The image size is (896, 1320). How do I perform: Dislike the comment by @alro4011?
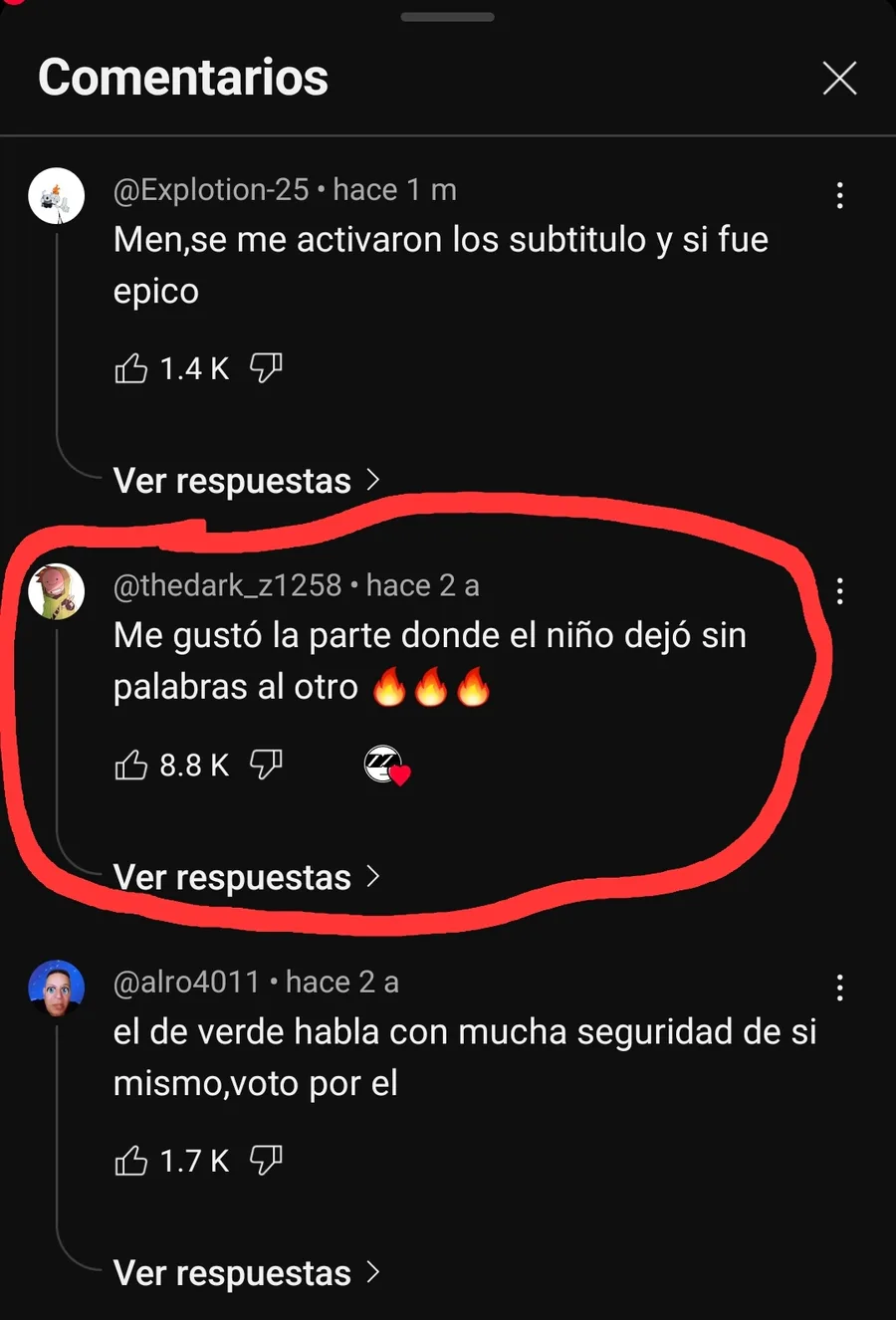[266, 1162]
